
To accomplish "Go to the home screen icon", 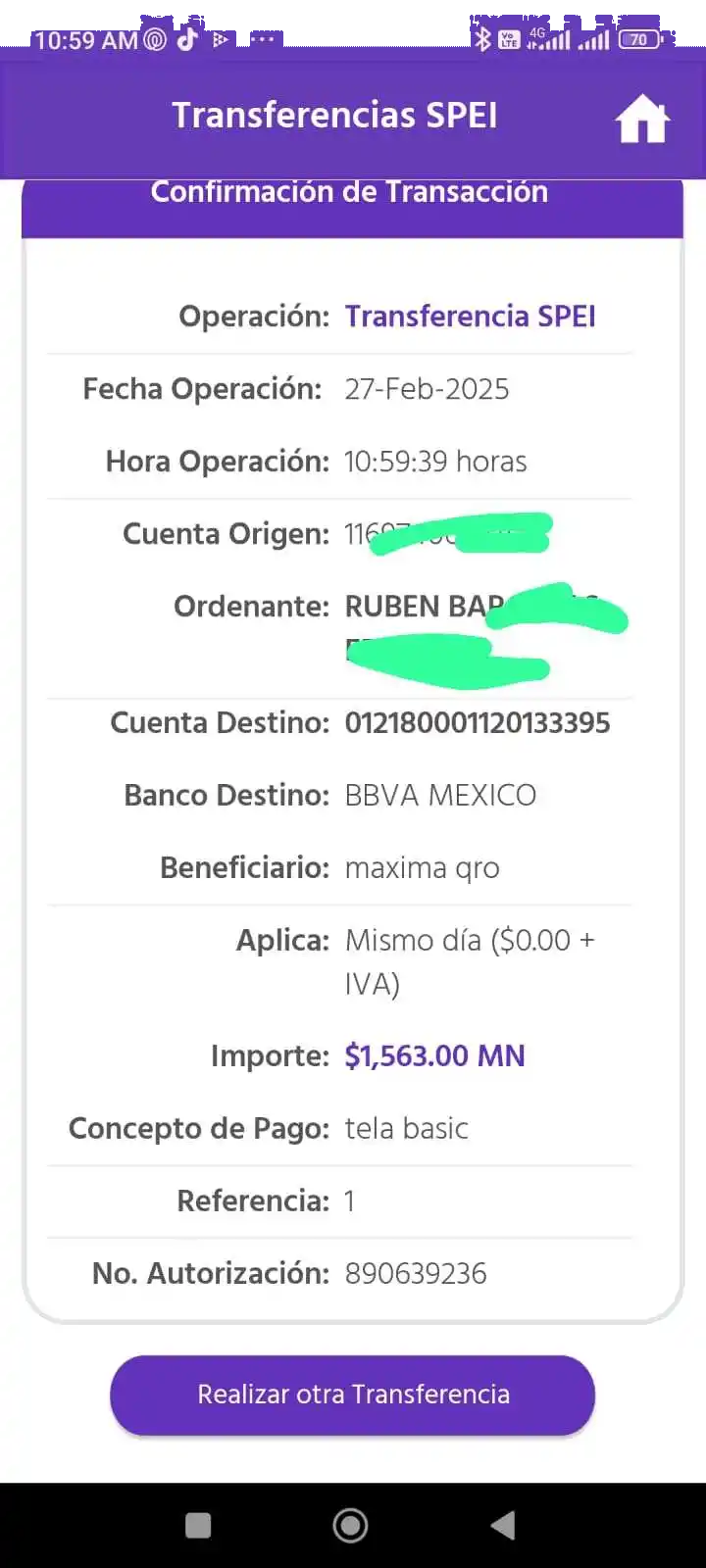I will 642,121.
